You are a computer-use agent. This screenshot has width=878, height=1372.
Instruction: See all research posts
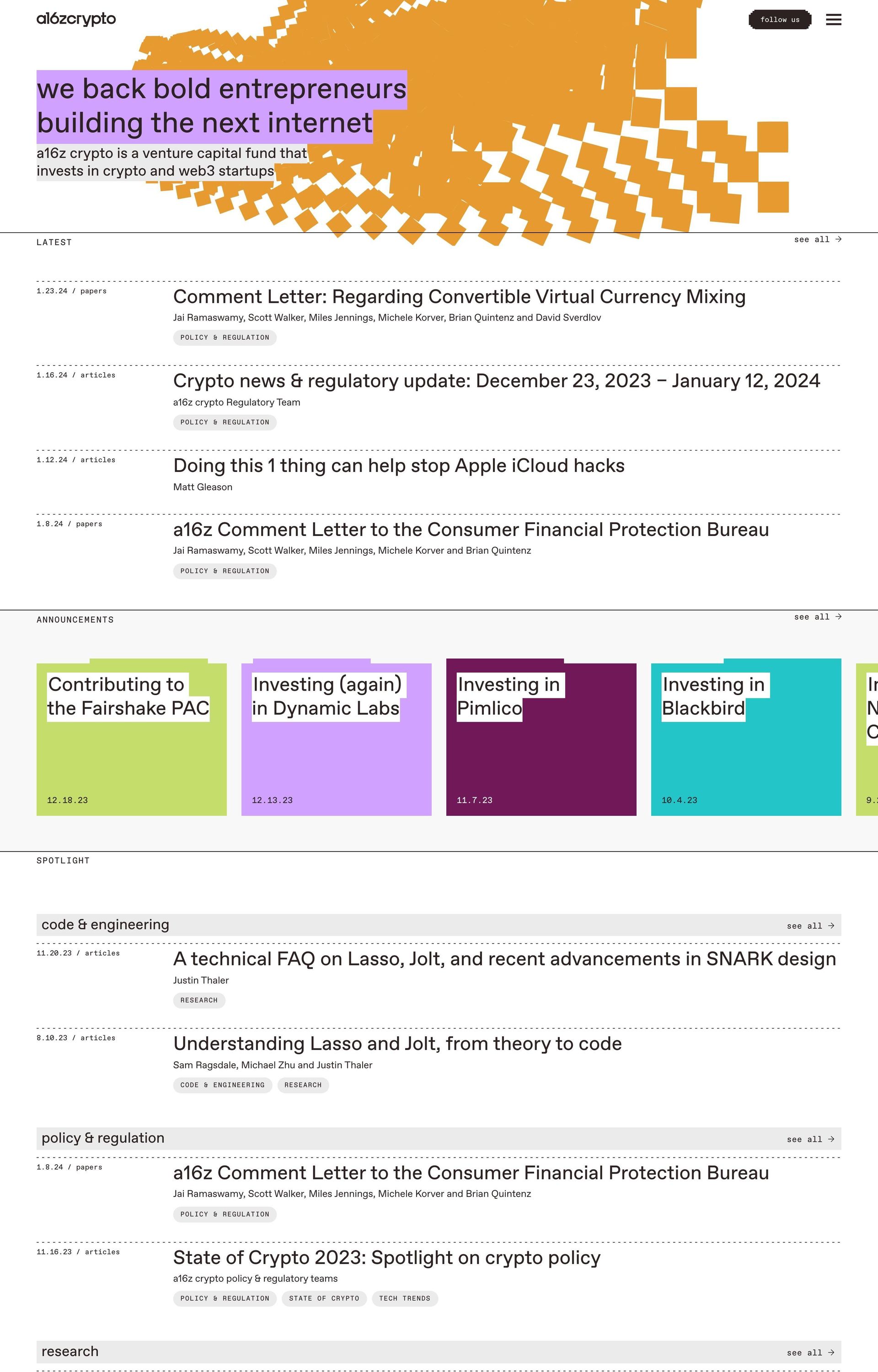[809, 1352]
